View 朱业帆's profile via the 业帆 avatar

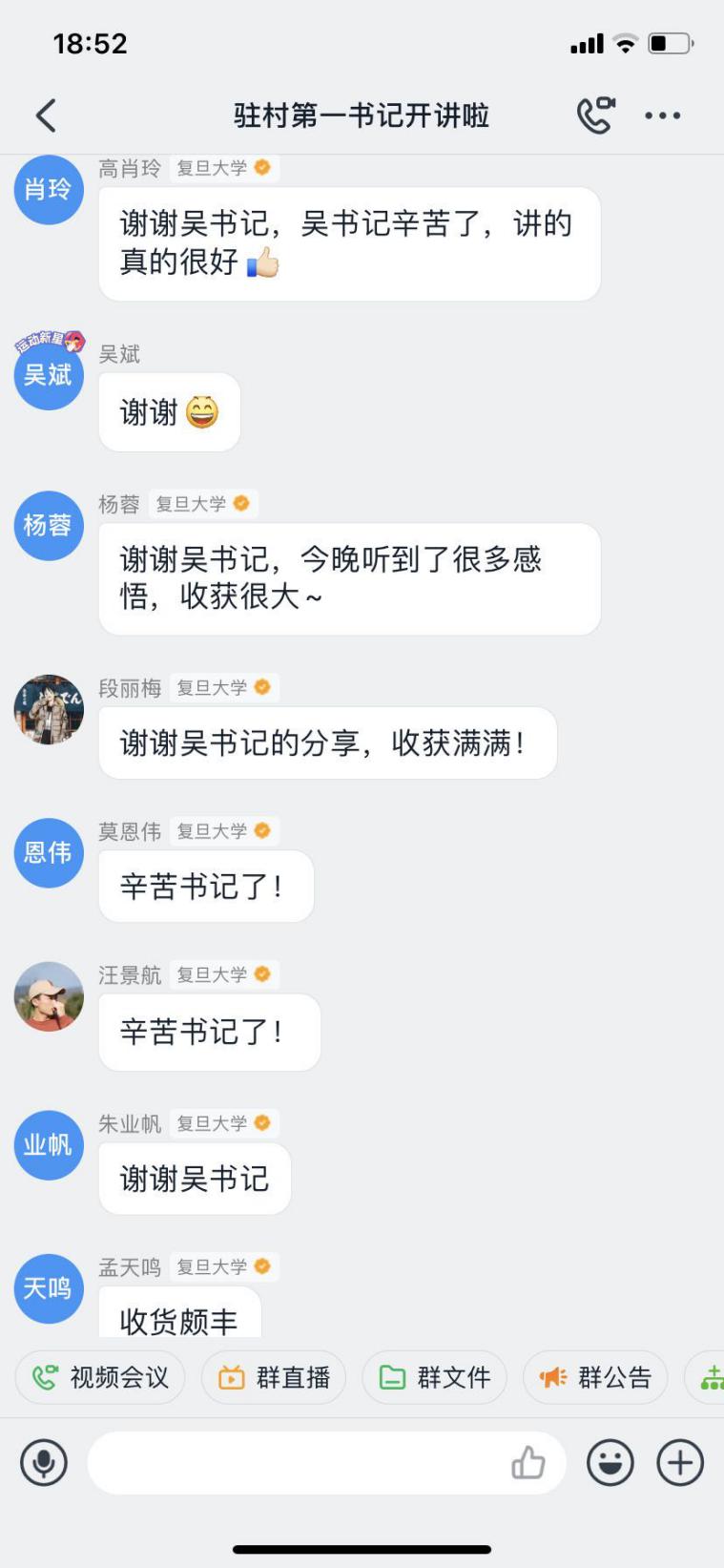click(49, 1144)
